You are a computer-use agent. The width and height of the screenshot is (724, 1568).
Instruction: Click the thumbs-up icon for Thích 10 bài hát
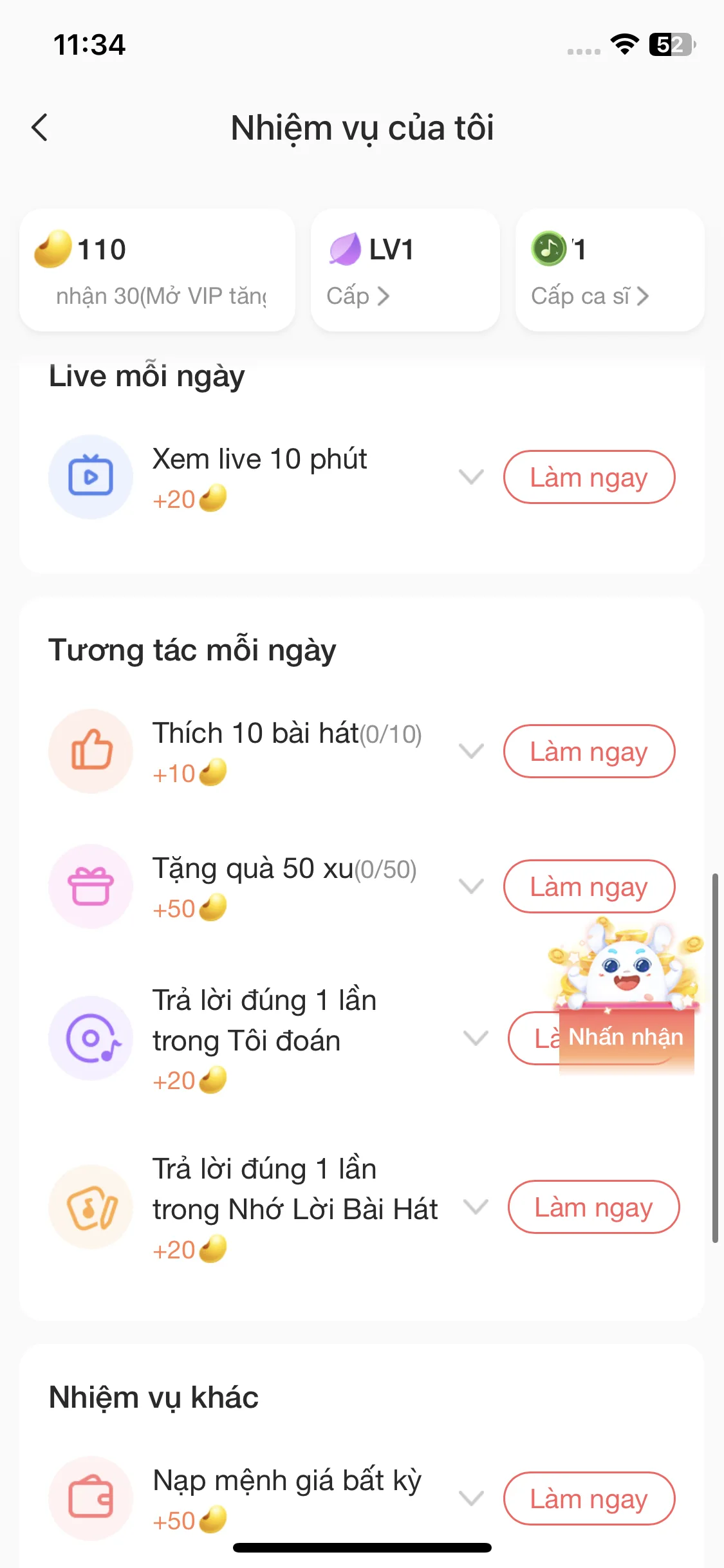[x=91, y=751]
